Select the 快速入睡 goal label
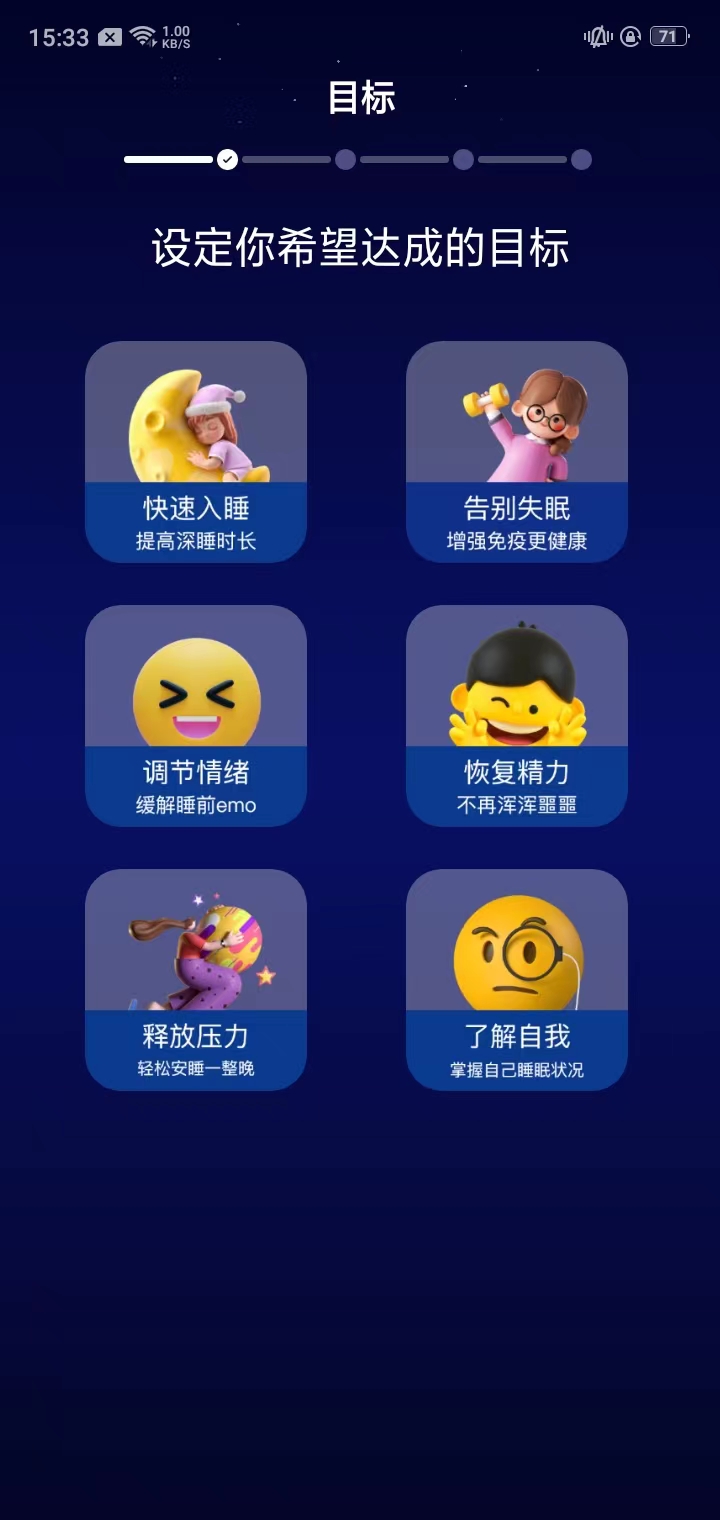This screenshot has height=1520, width=720. (x=195, y=510)
